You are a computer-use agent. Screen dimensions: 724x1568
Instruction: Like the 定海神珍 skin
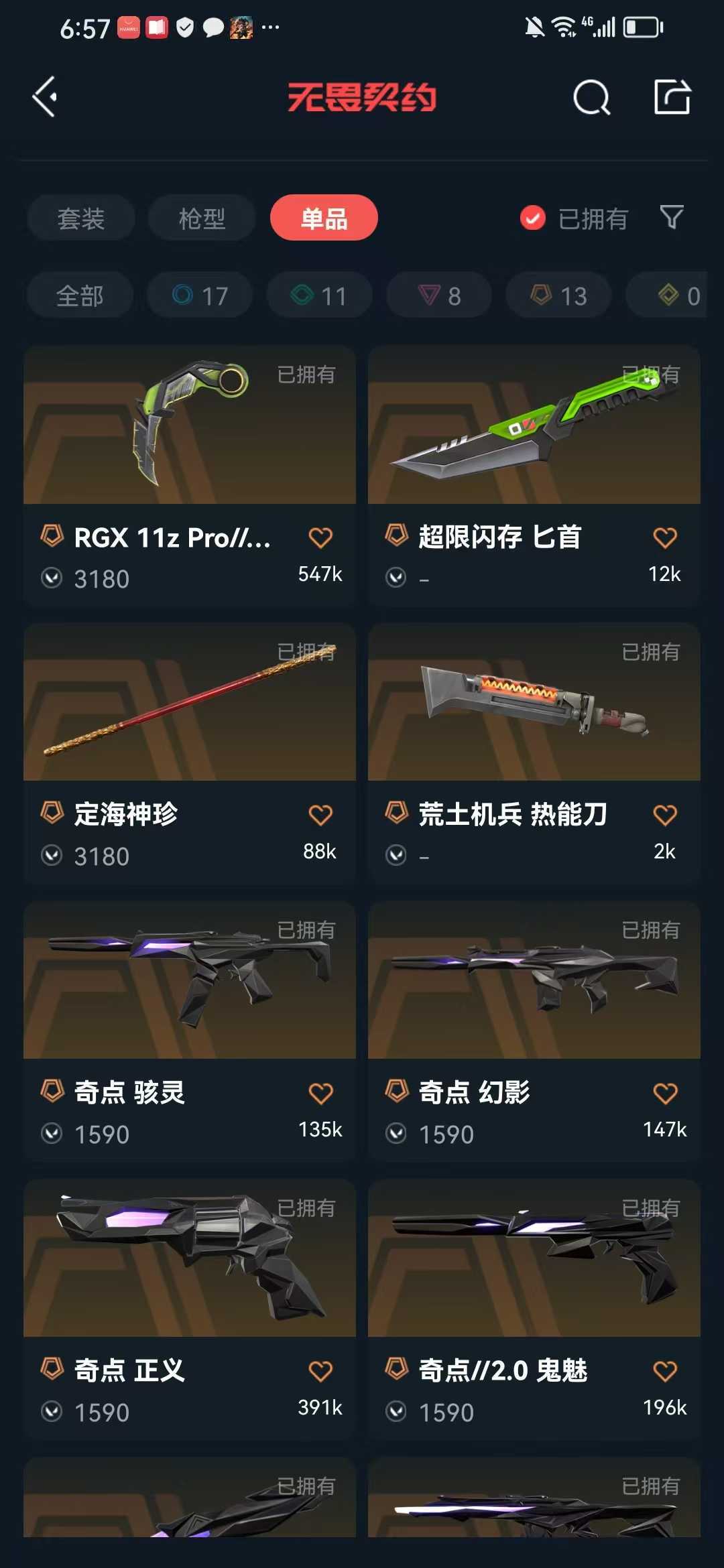(320, 815)
